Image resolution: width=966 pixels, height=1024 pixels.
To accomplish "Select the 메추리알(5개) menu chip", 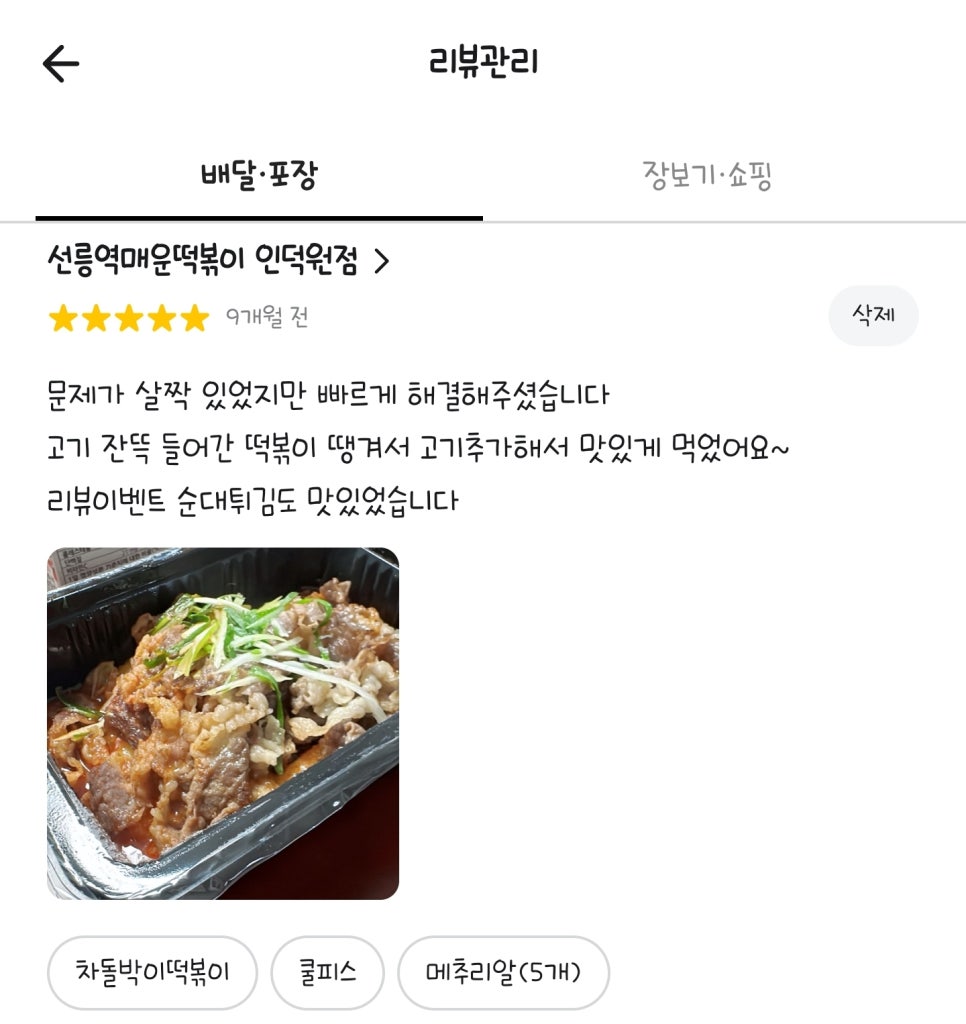I will (503, 972).
